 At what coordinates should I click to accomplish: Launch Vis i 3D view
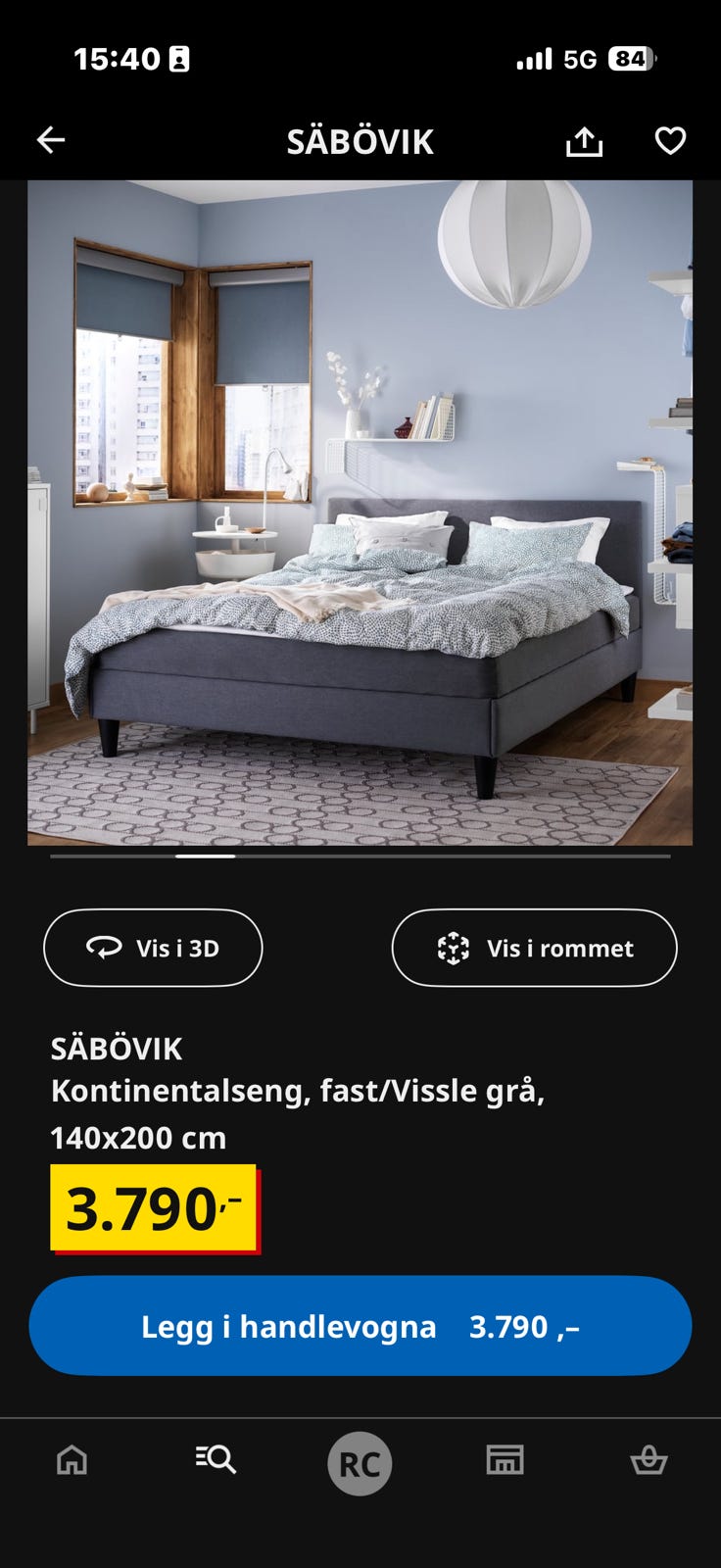click(152, 947)
